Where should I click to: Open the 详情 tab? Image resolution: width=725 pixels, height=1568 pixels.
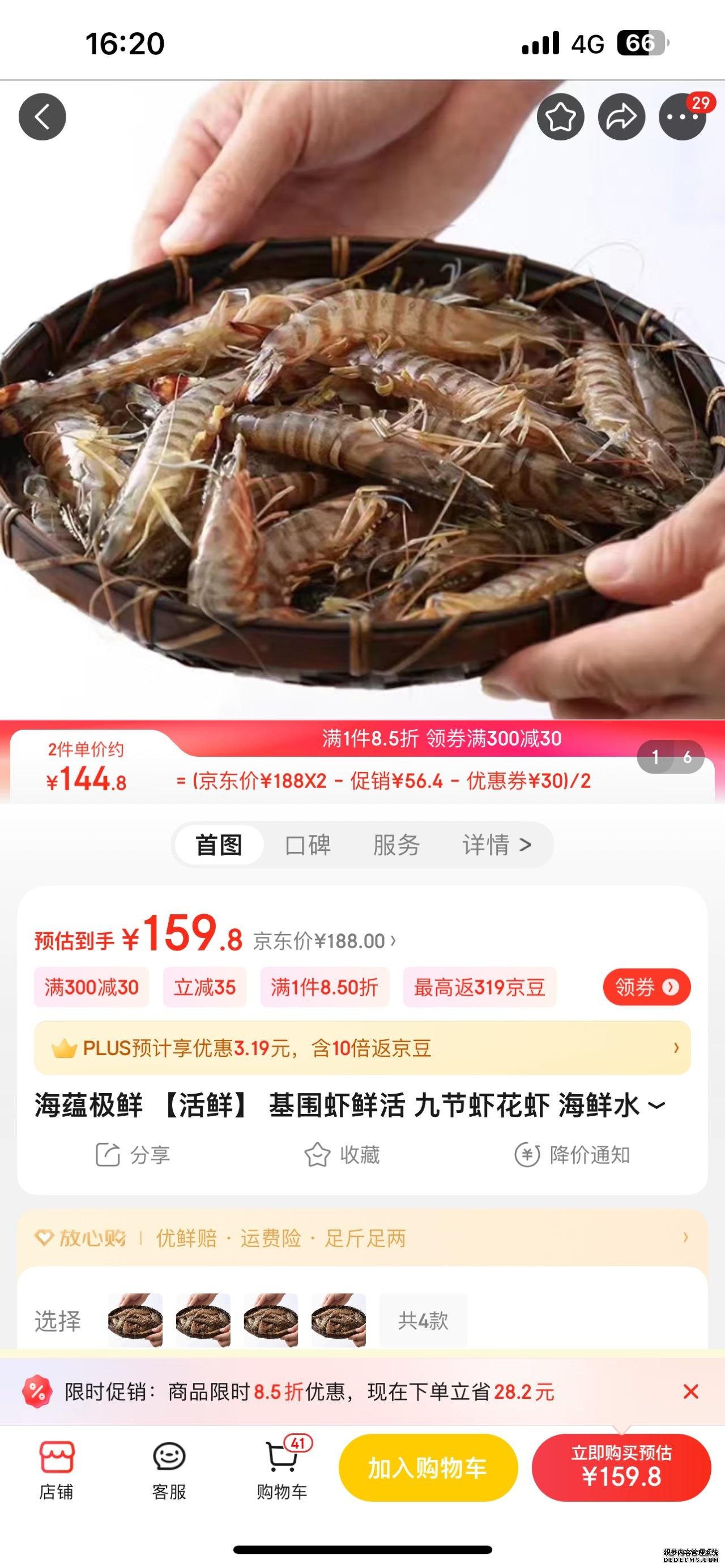tap(496, 845)
